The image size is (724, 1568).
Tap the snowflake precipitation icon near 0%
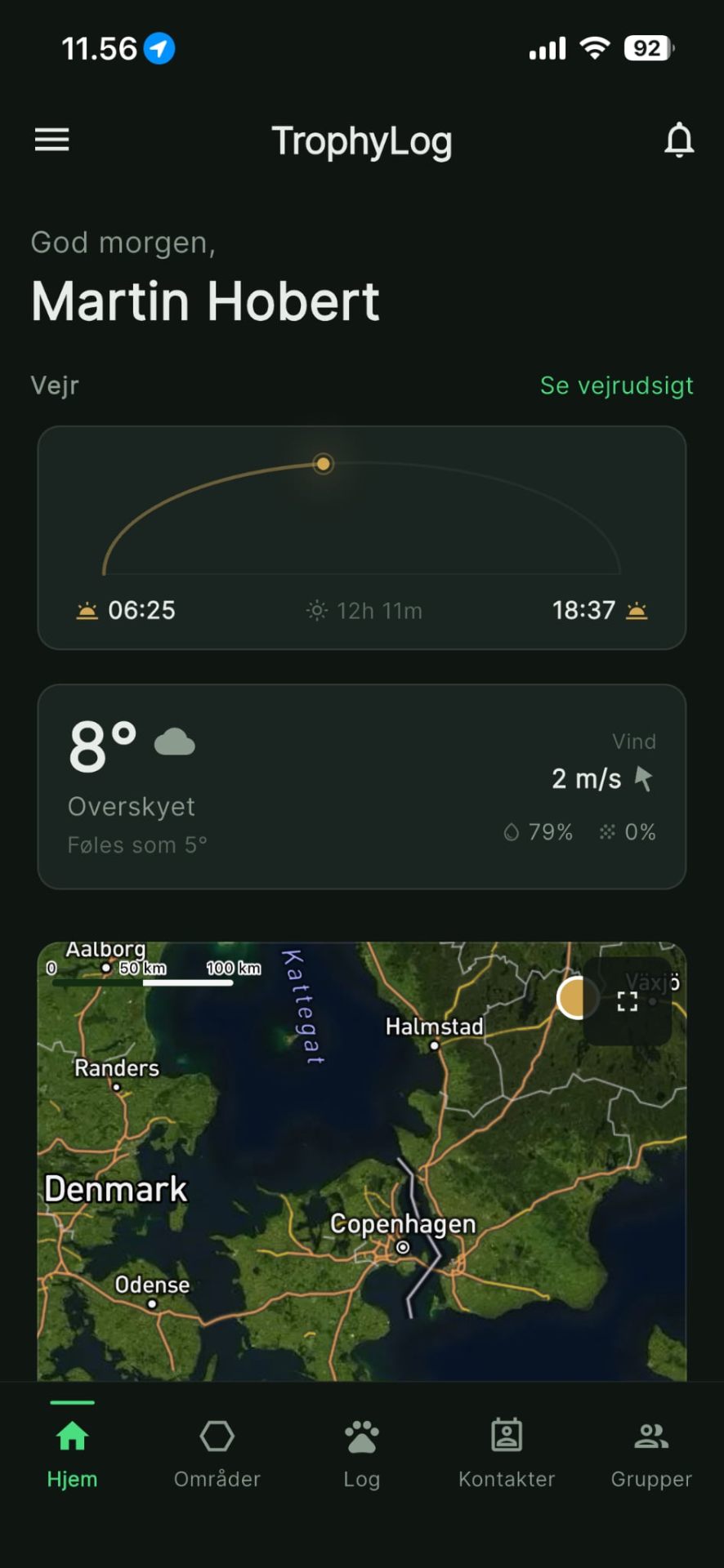(x=607, y=831)
